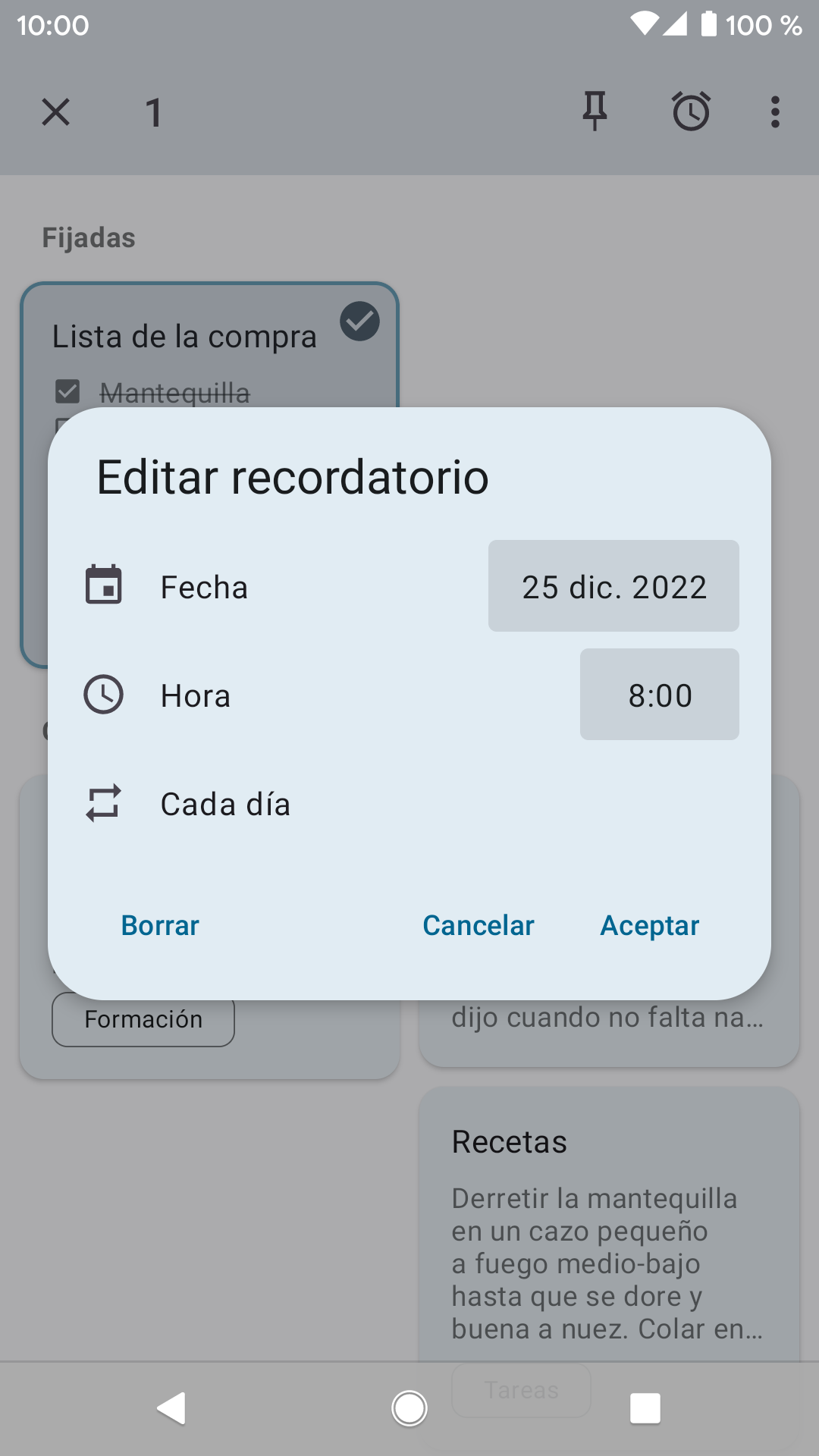Image resolution: width=819 pixels, height=1456 pixels.
Task: Go to home screen via home button
Action: 409,1408
